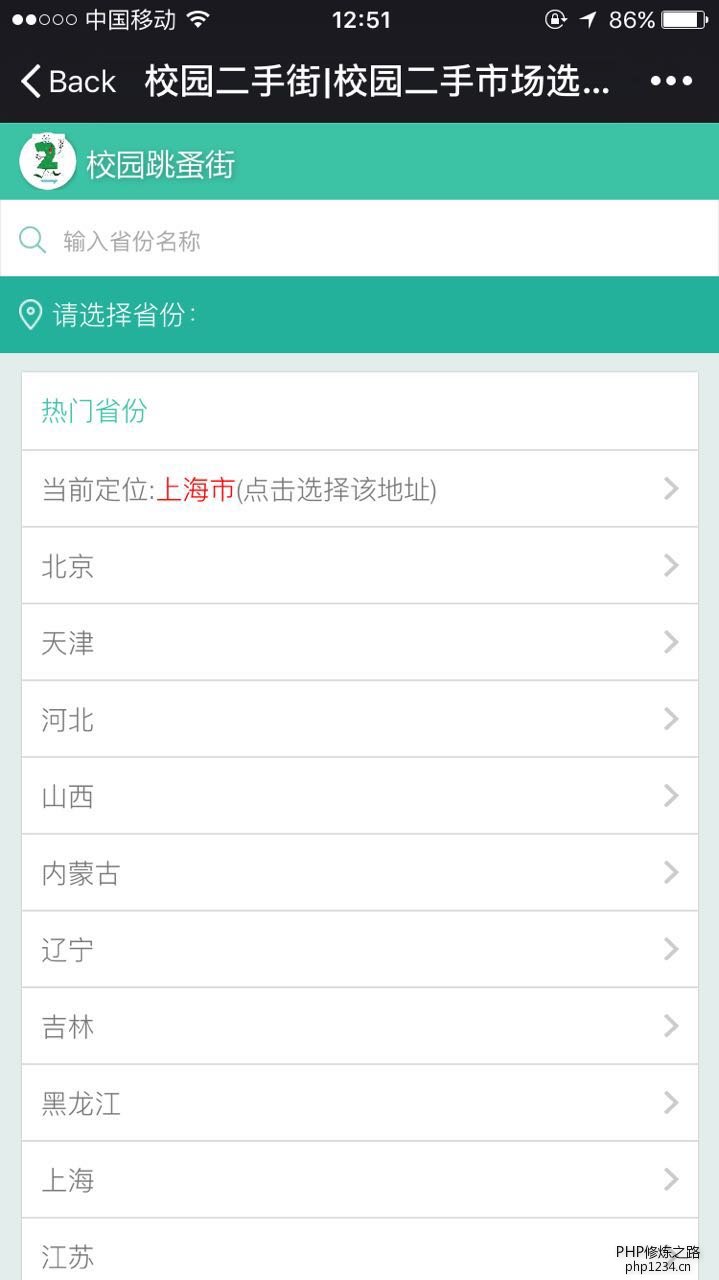Select 辽宁 province

pos(359,949)
